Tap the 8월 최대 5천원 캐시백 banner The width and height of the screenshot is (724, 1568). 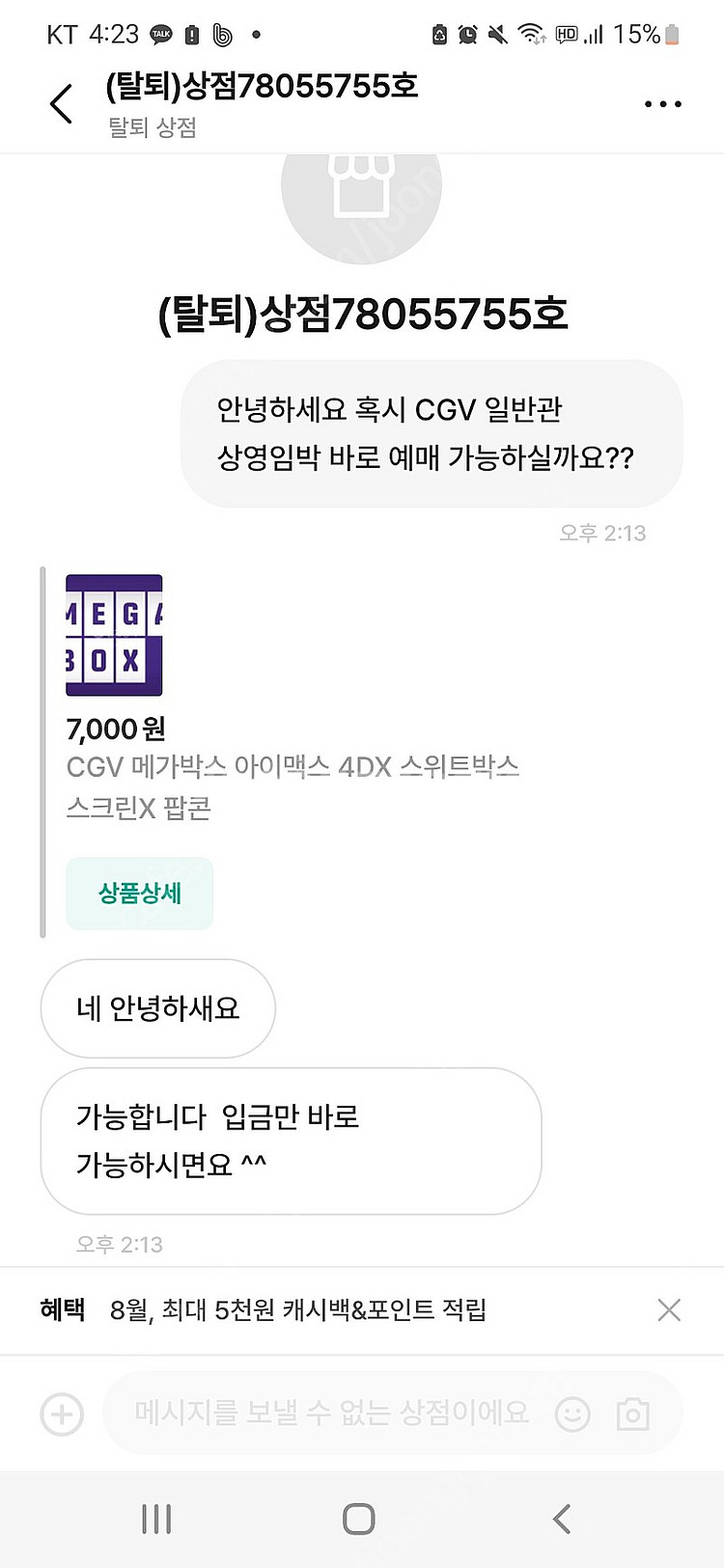(x=299, y=1310)
